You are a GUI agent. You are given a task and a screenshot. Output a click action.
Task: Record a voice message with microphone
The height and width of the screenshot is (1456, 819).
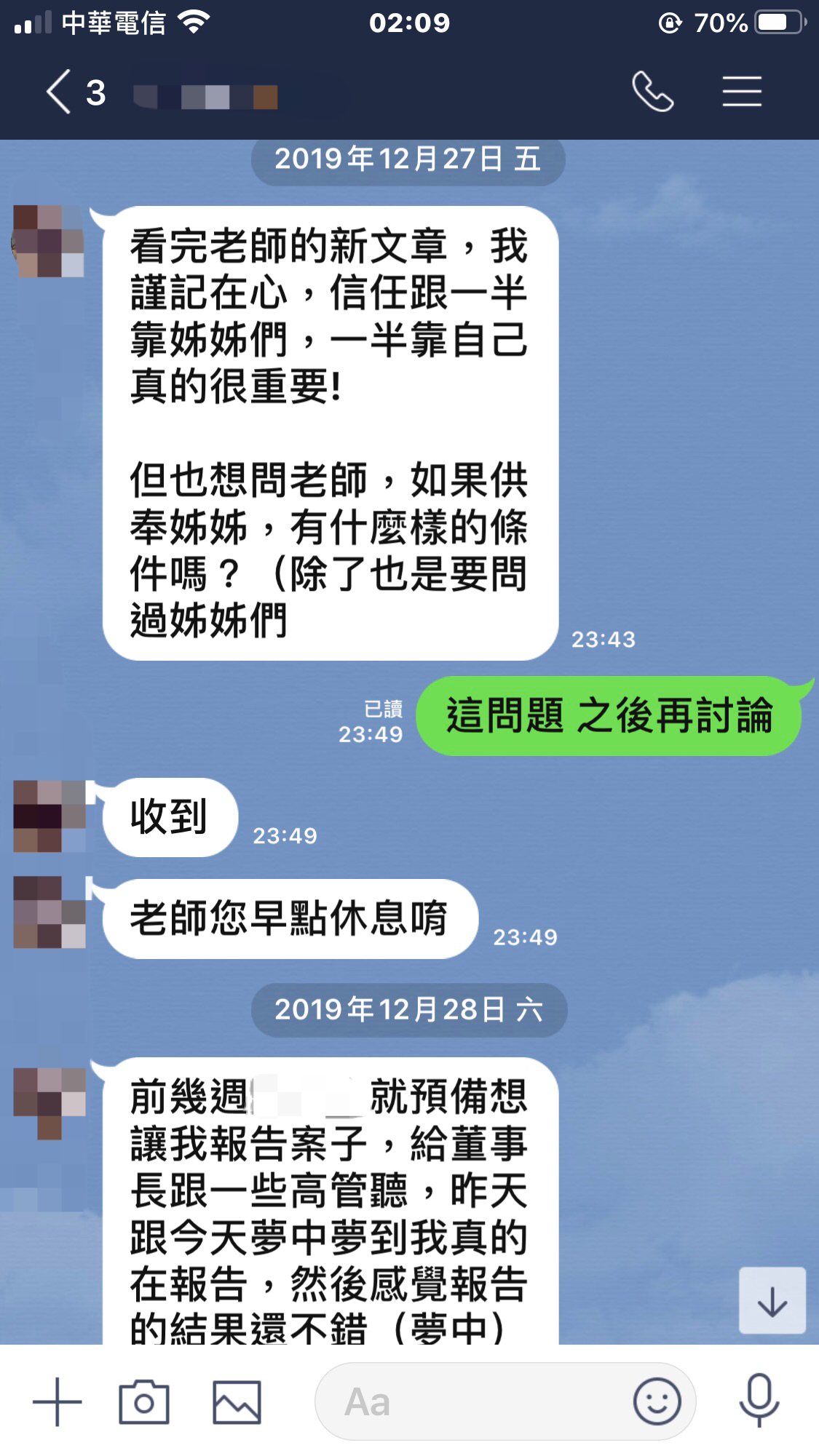tap(759, 1401)
